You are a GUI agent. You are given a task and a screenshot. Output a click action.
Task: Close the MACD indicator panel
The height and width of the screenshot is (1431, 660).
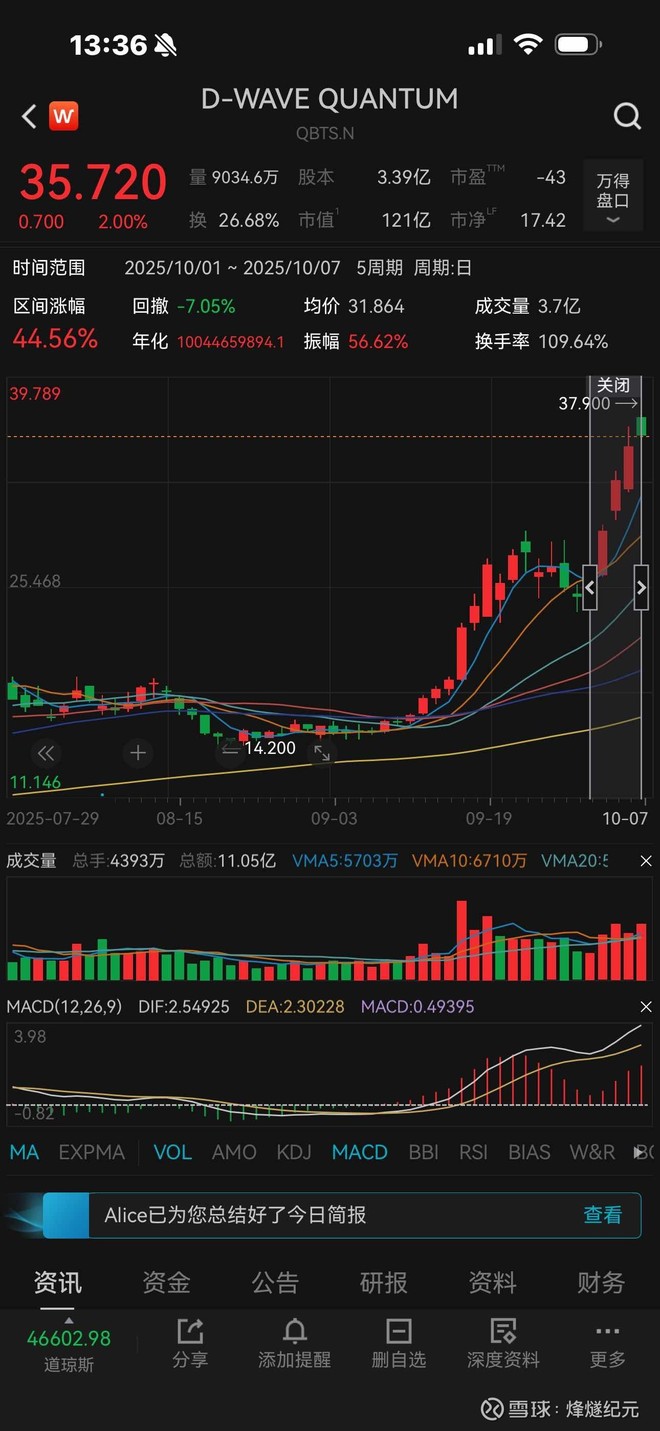645,1007
